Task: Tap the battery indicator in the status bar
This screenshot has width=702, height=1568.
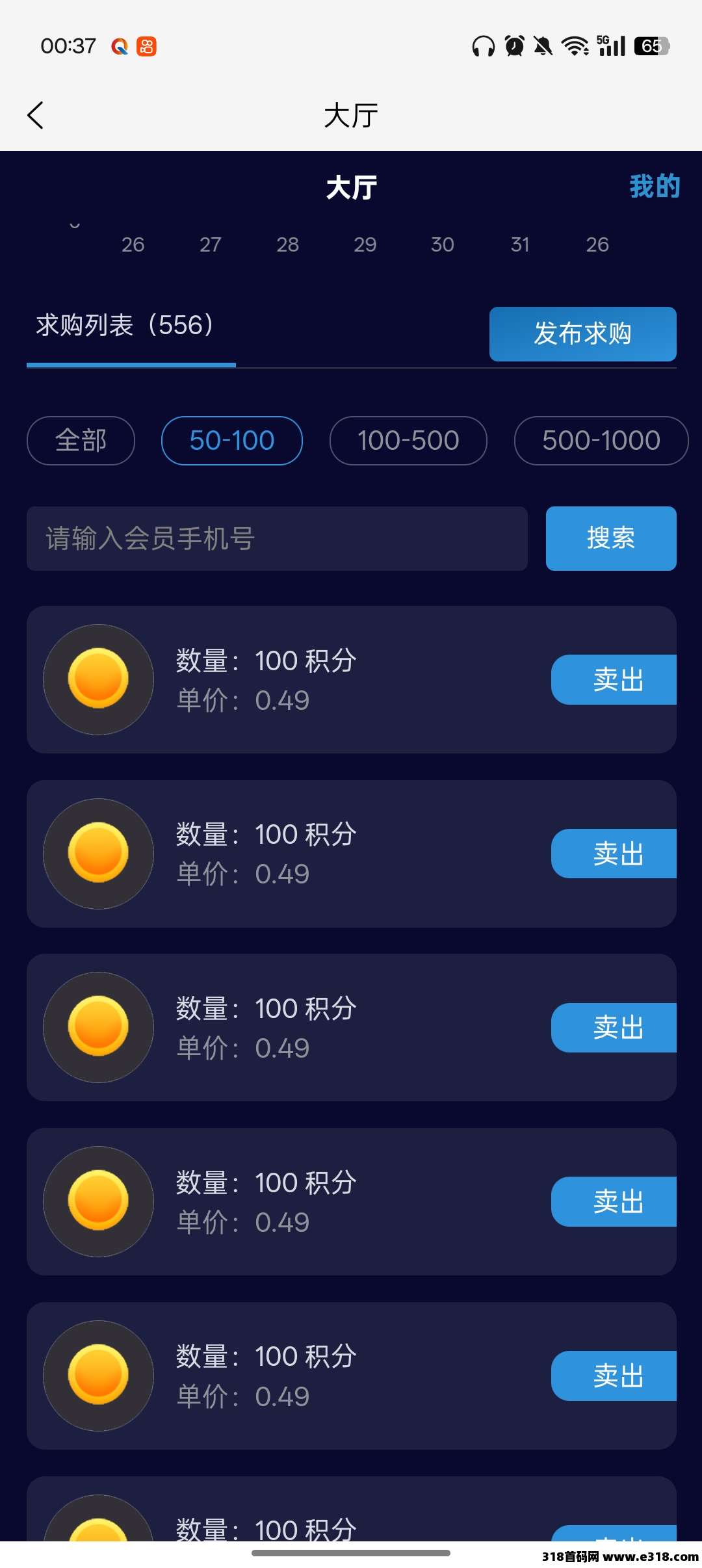Action: (x=652, y=46)
